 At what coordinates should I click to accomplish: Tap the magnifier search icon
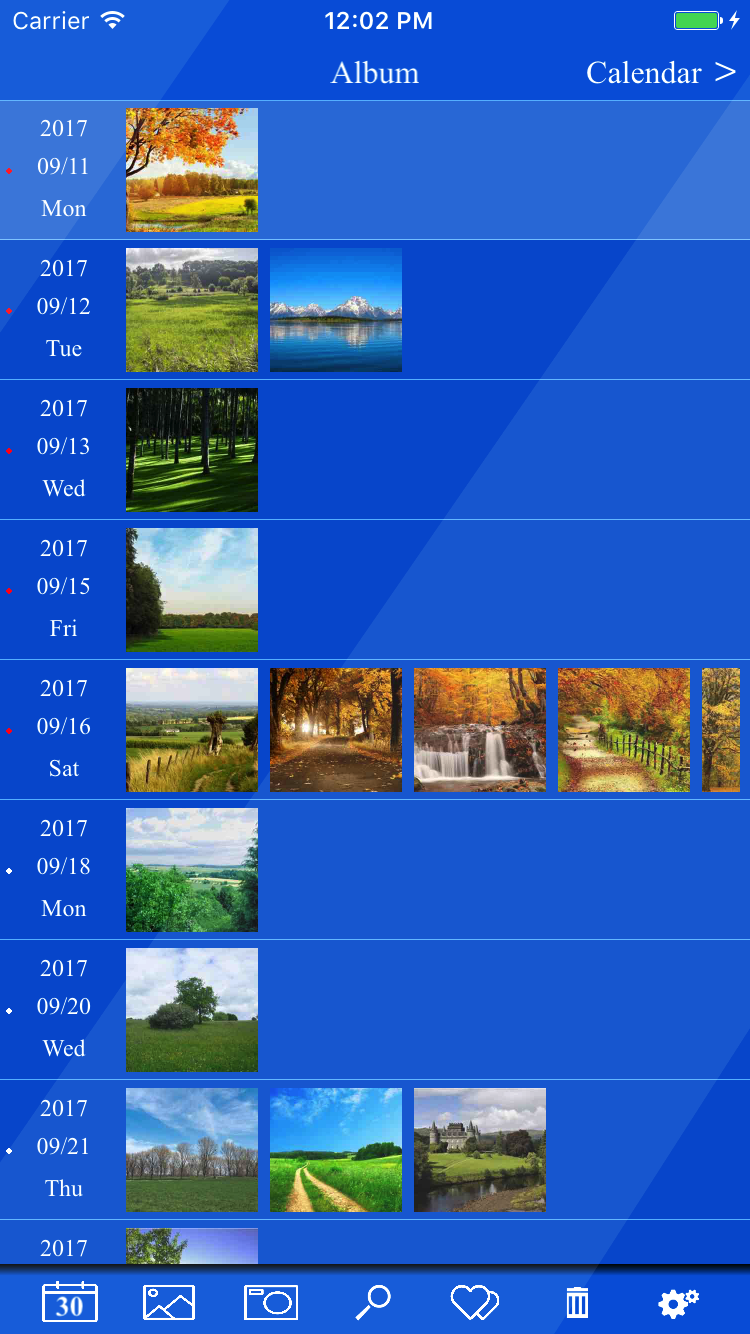[373, 1302]
